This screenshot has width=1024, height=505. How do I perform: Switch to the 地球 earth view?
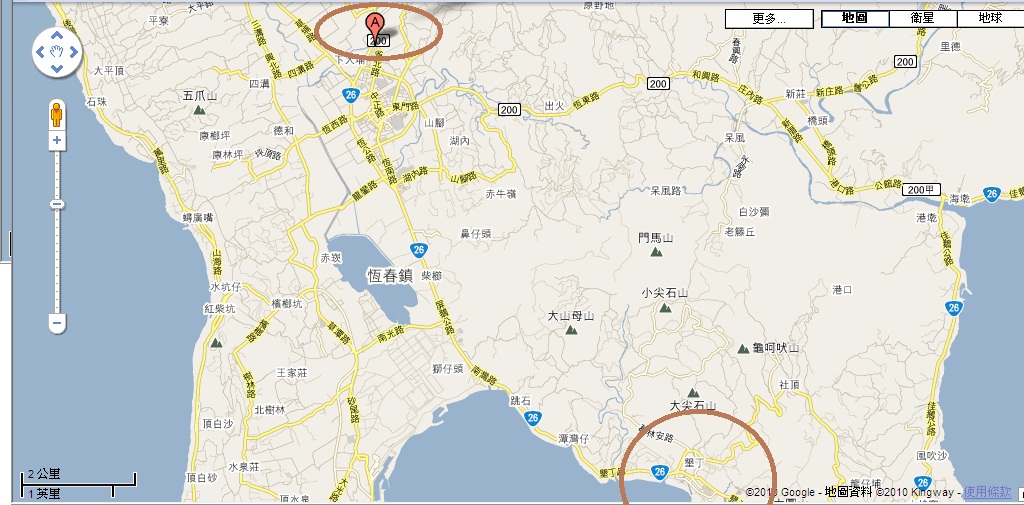989,18
